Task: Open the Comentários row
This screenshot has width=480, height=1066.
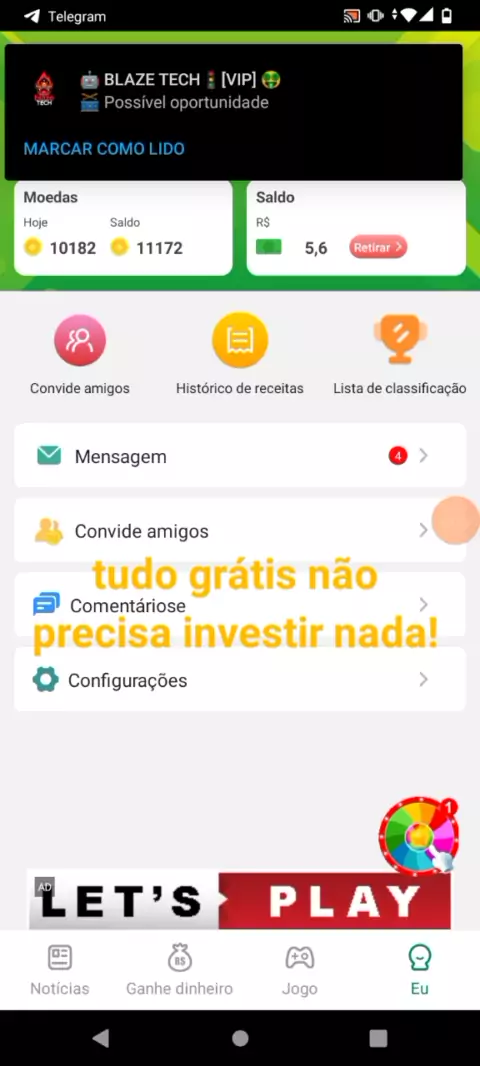Action: (240, 604)
